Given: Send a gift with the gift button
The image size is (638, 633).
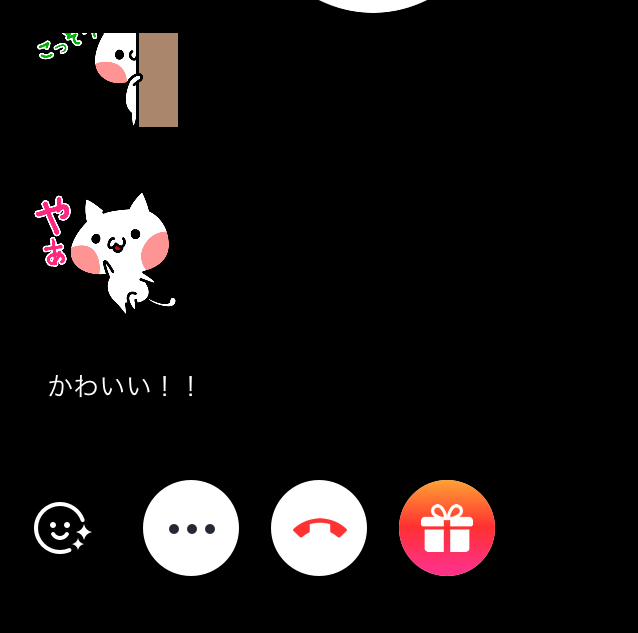Looking at the screenshot, I should pos(447,528).
